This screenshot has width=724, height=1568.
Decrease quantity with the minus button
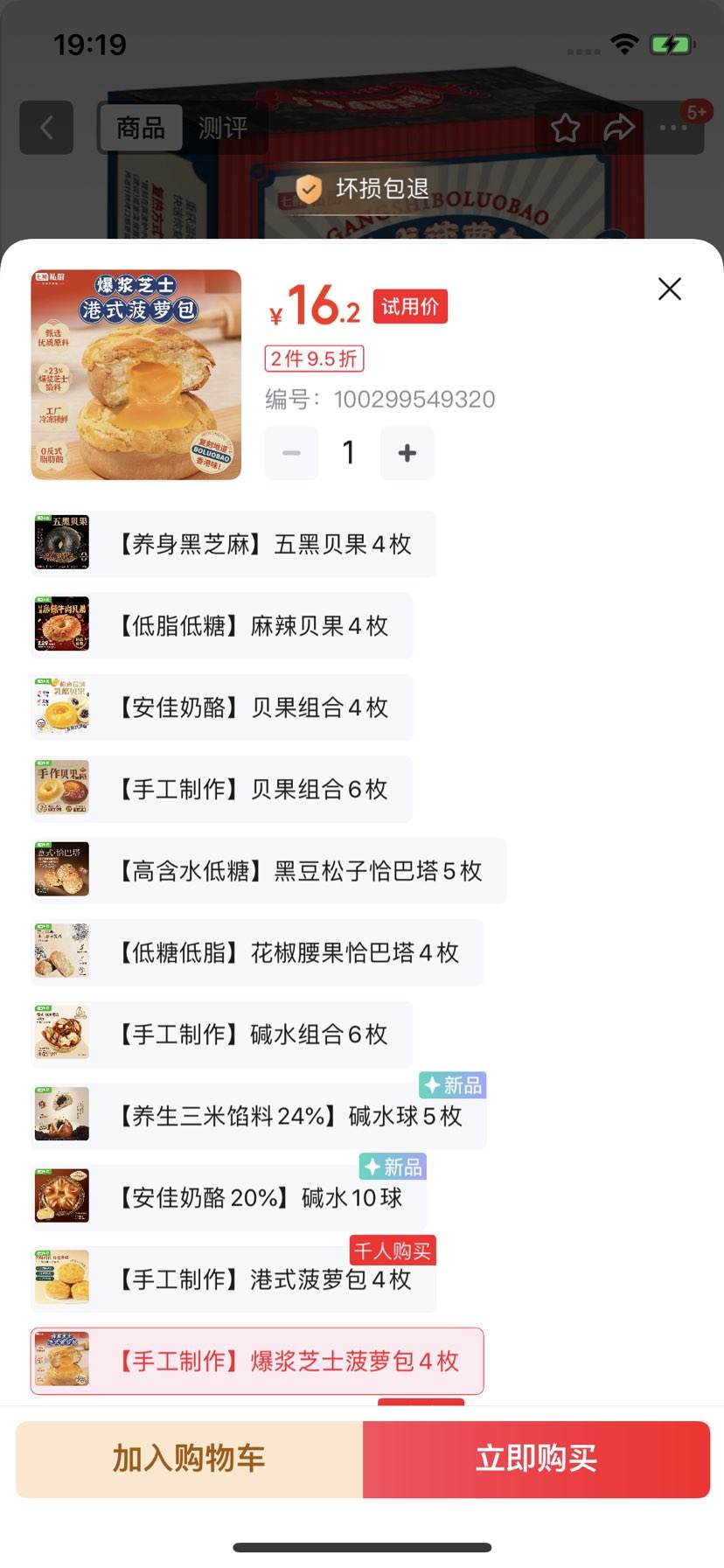291,453
